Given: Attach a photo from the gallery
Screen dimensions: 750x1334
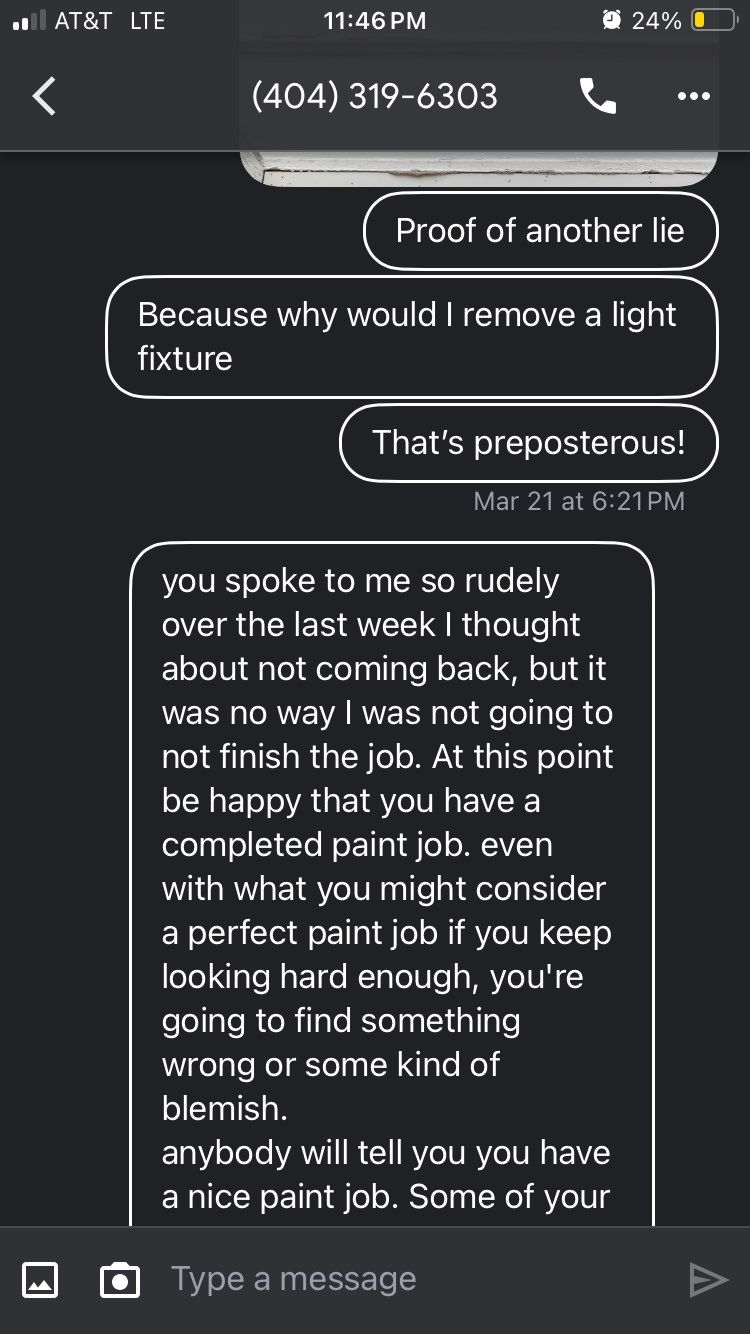Looking at the screenshot, I should (41, 1279).
